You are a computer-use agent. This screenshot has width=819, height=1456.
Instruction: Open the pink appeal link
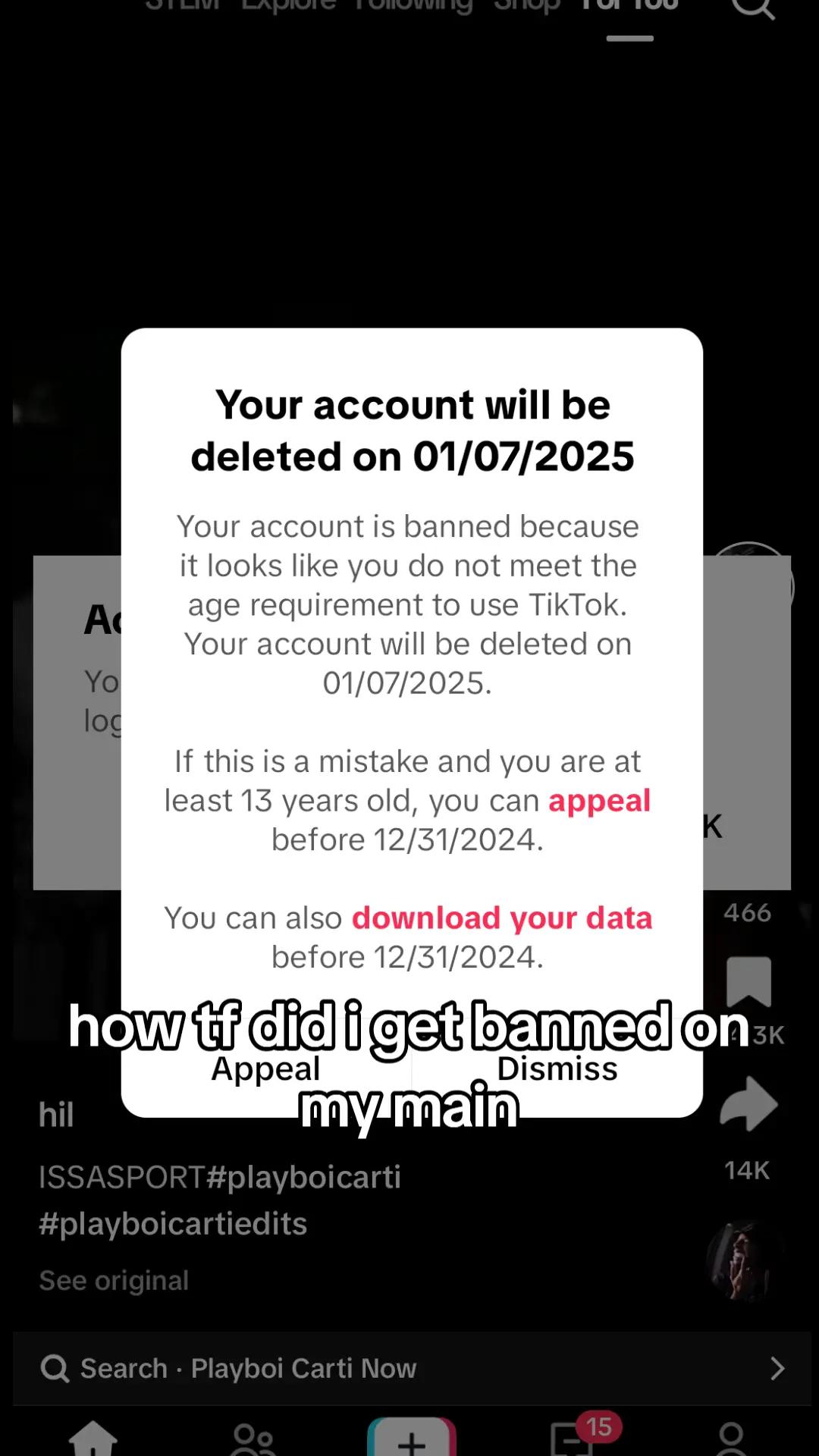click(599, 801)
